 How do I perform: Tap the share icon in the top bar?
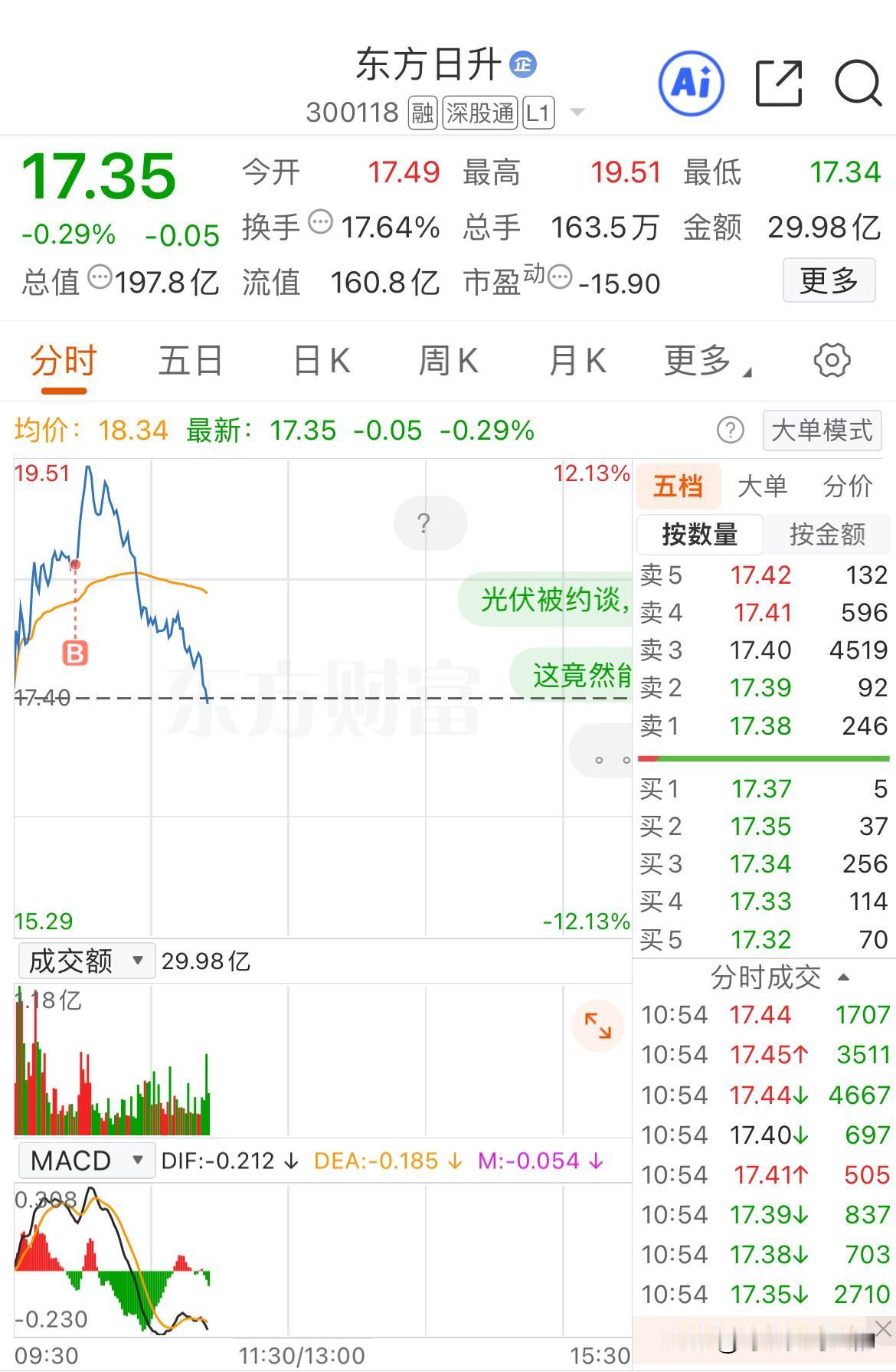click(x=779, y=84)
